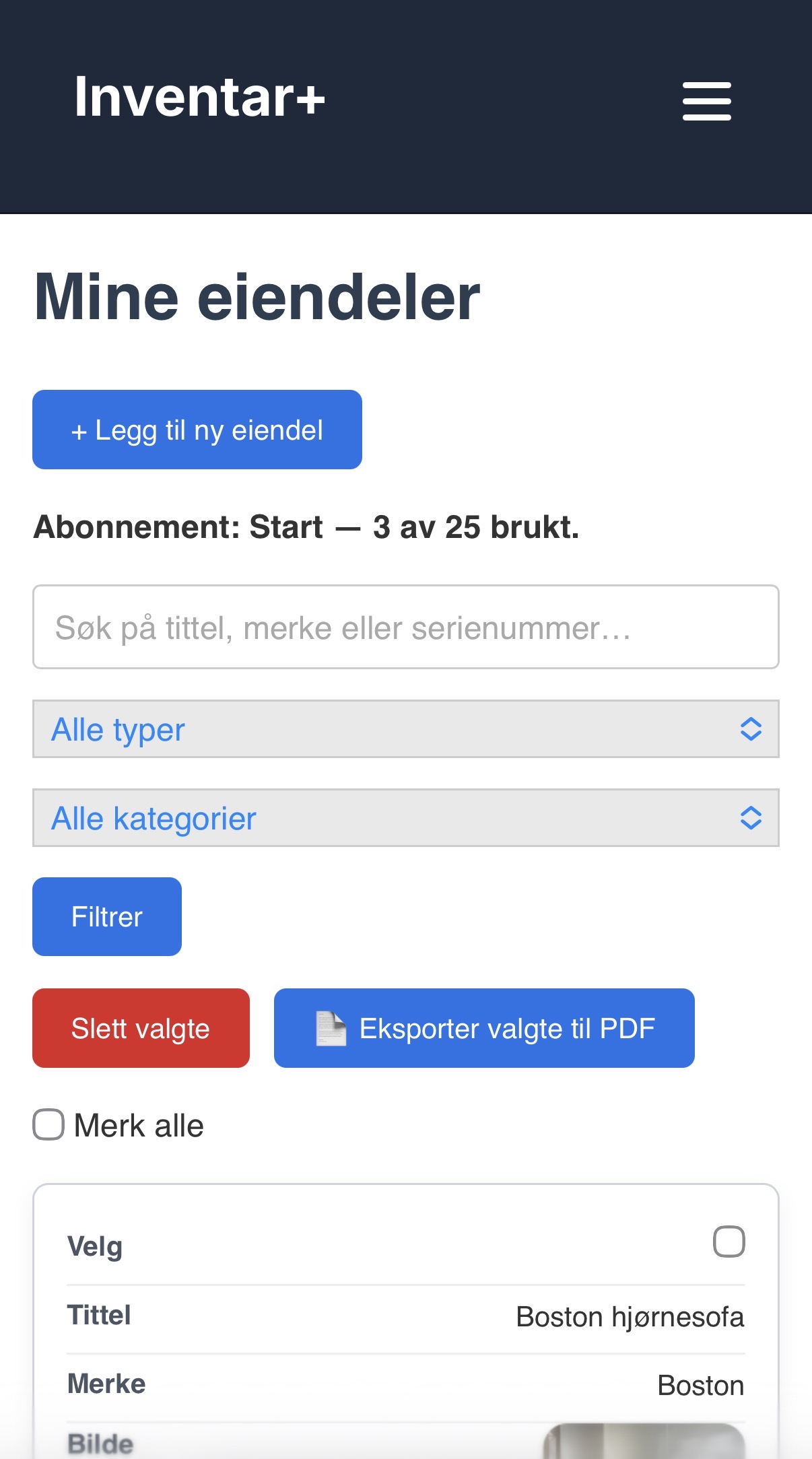Focus the search field for tittel, merke, serienummer

[406, 627]
